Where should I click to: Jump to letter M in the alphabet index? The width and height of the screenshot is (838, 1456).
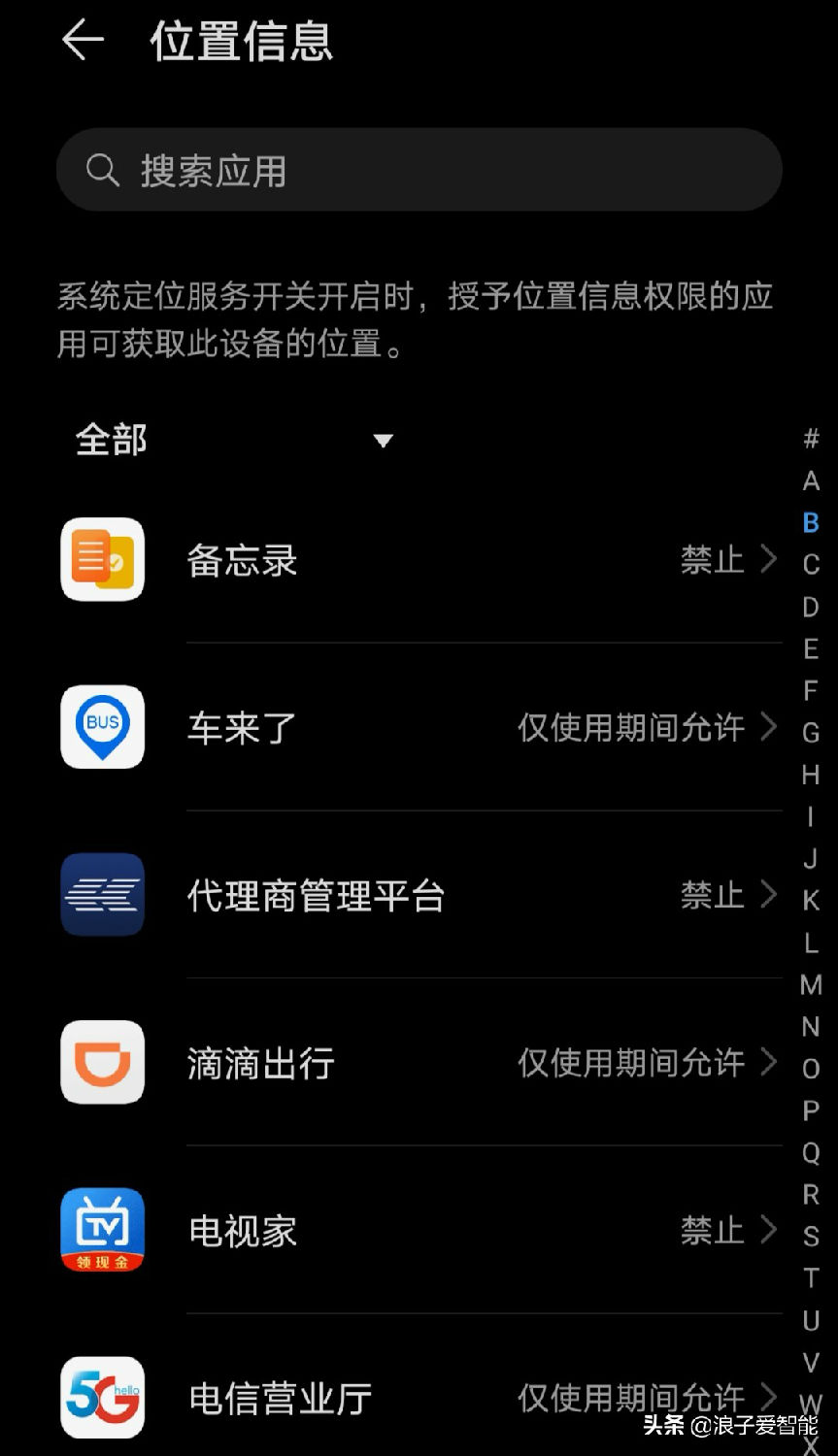pos(810,985)
